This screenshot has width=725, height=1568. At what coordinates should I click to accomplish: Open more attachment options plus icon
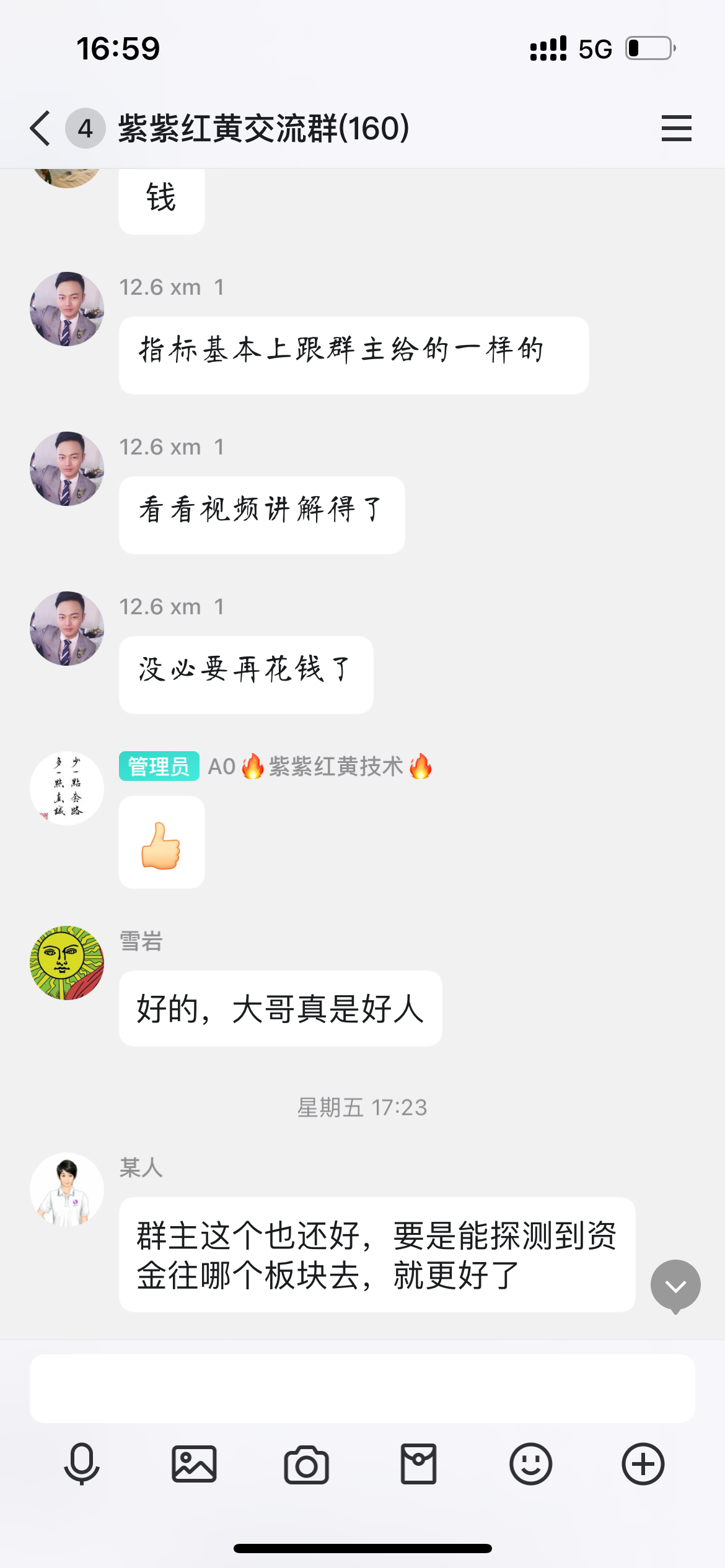643,1465
